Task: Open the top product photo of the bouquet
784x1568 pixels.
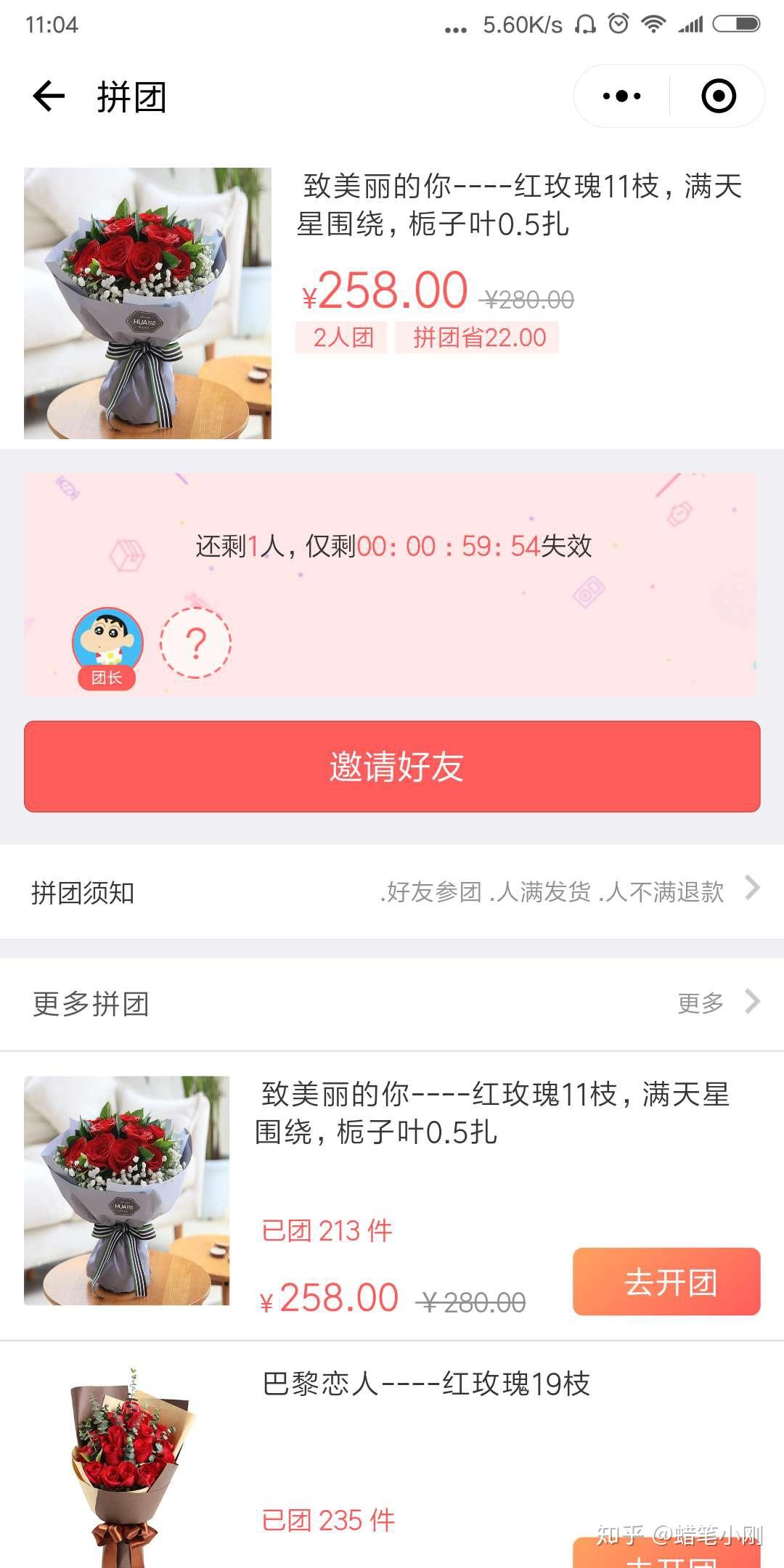Action: [147, 303]
